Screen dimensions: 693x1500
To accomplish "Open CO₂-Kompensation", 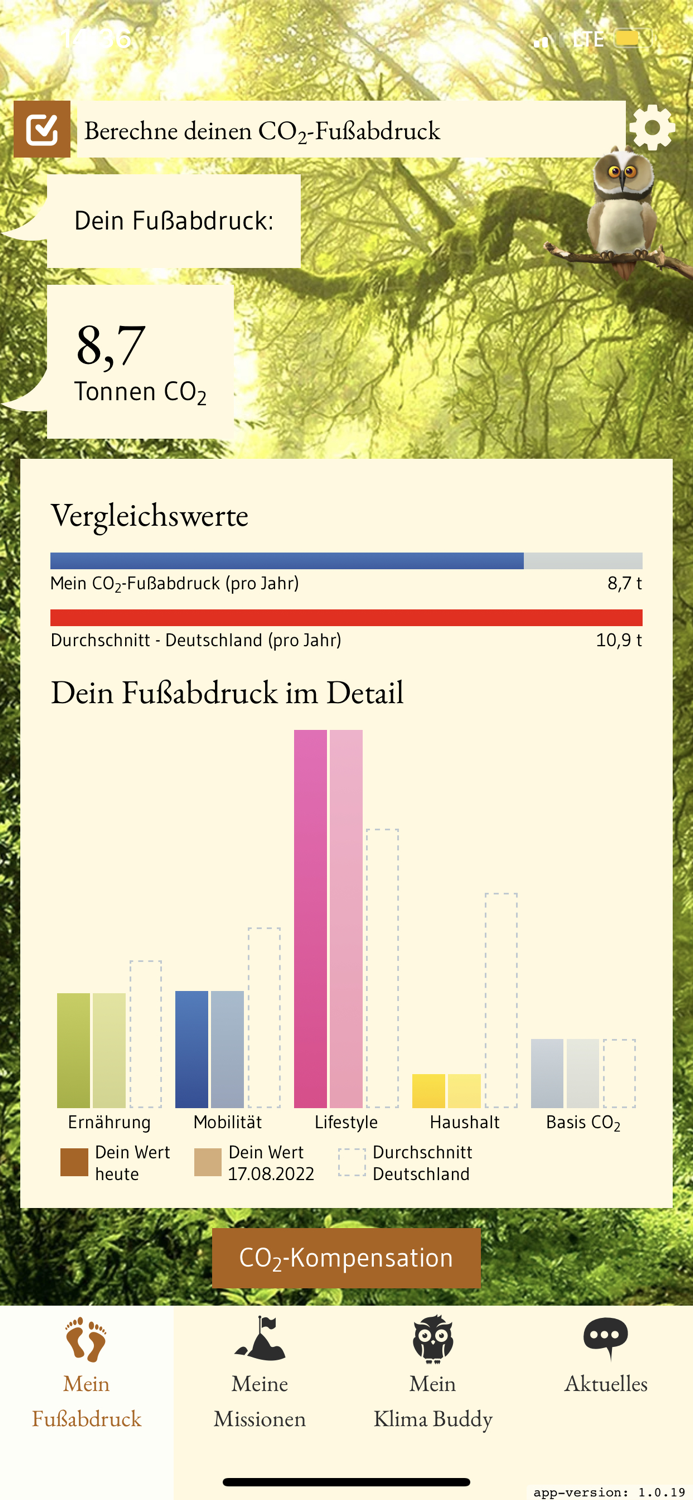I will [346, 1258].
